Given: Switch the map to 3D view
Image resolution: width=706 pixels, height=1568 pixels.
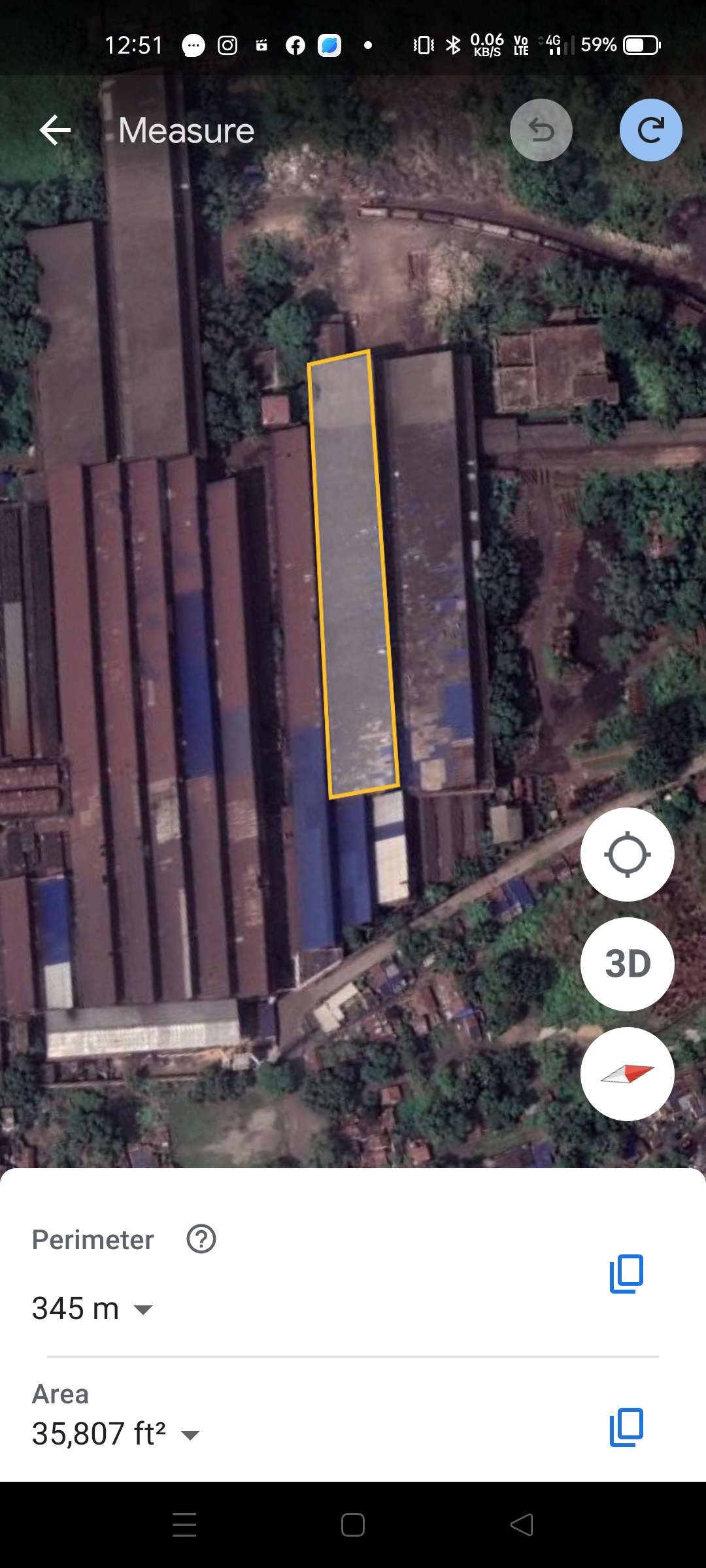Looking at the screenshot, I should 627,964.
